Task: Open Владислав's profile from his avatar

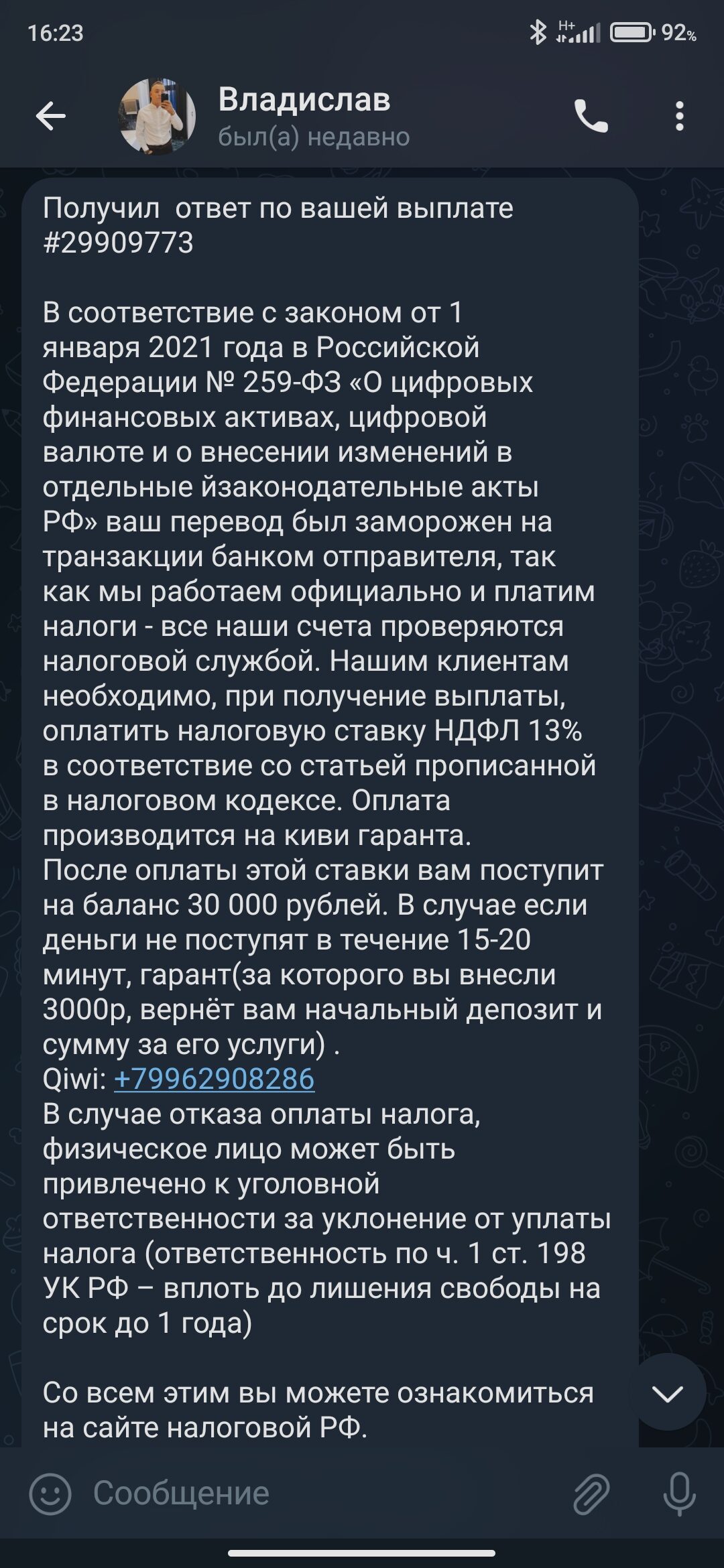Action: coord(158,117)
